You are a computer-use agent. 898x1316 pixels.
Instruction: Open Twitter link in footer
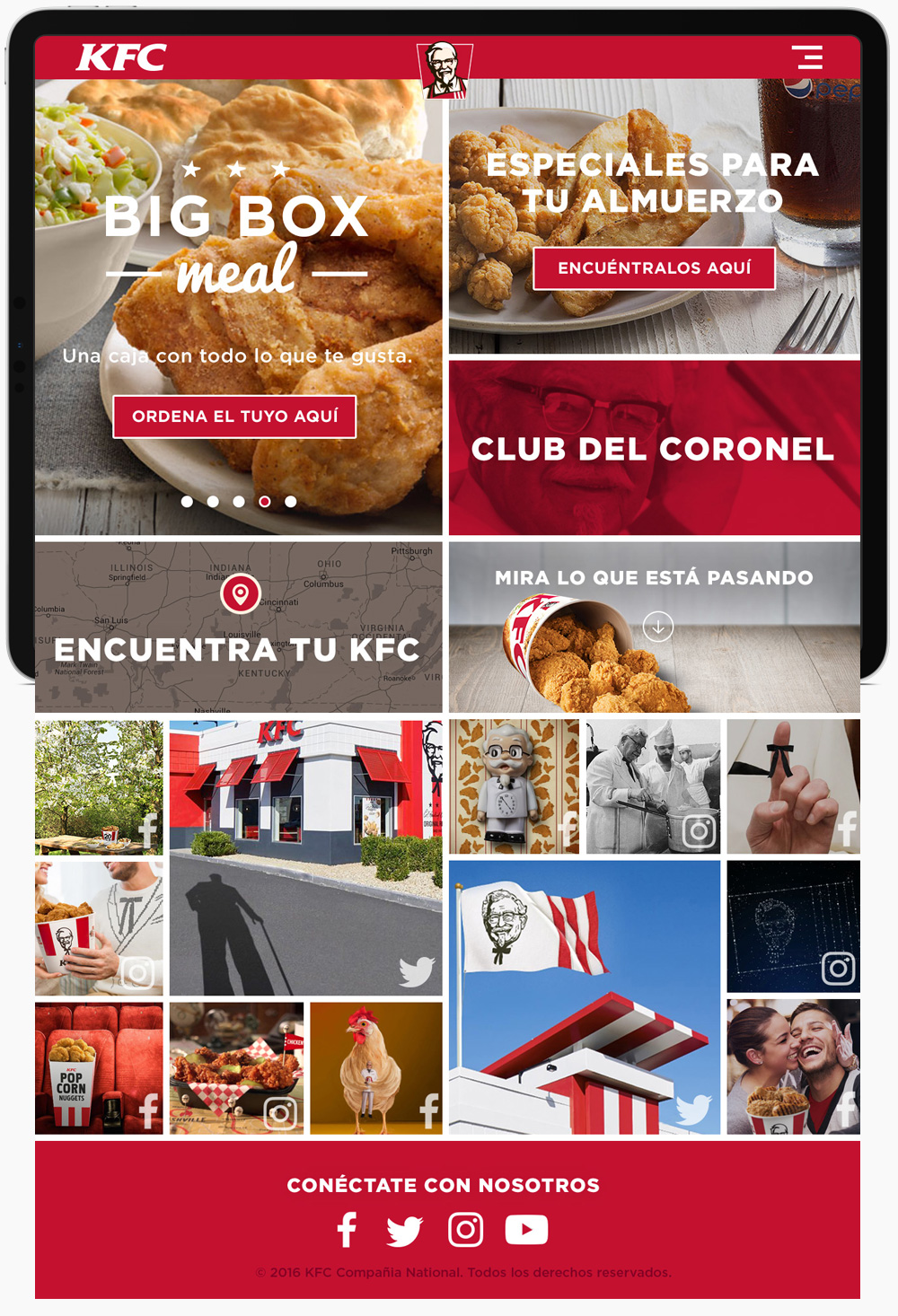(x=404, y=1231)
